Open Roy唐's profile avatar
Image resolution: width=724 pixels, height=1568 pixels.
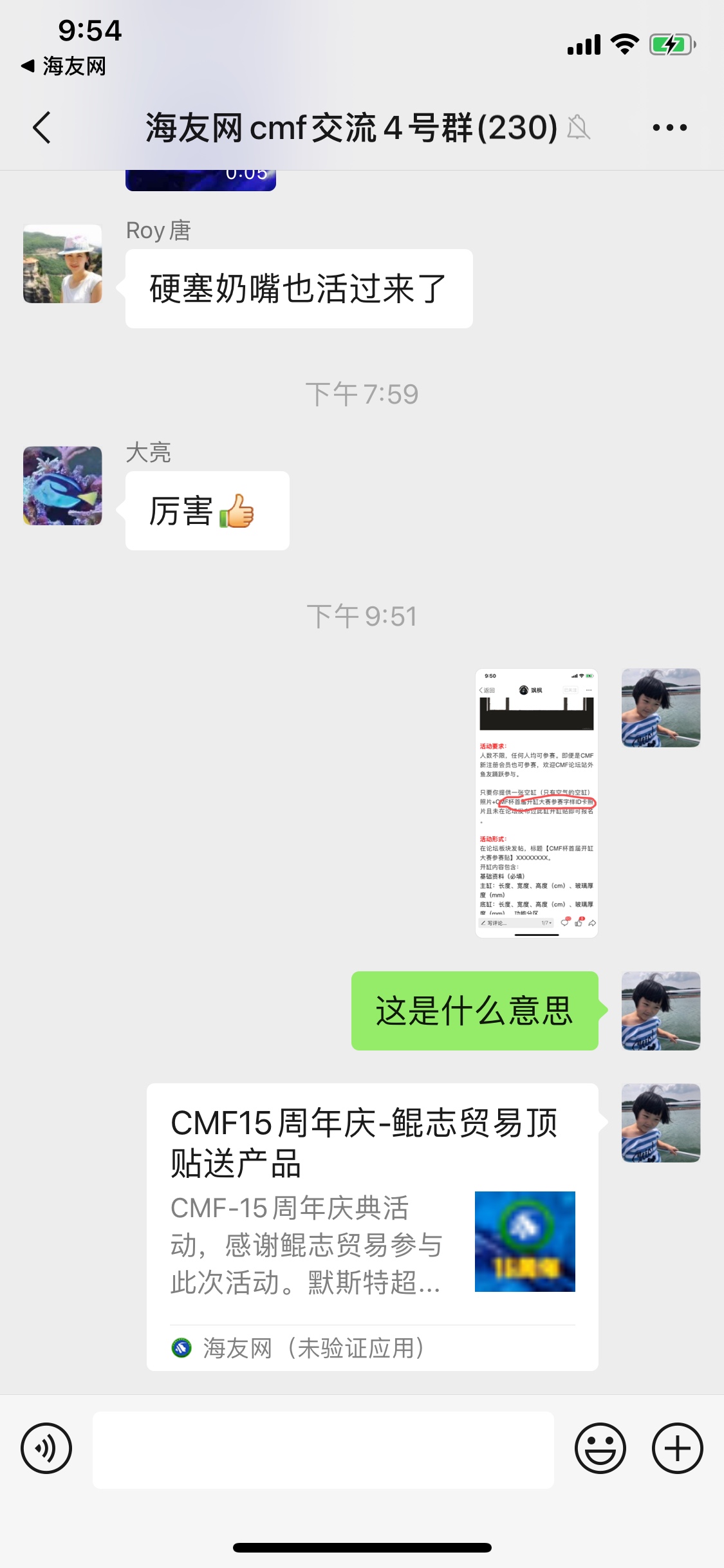click(x=62, y=264)
